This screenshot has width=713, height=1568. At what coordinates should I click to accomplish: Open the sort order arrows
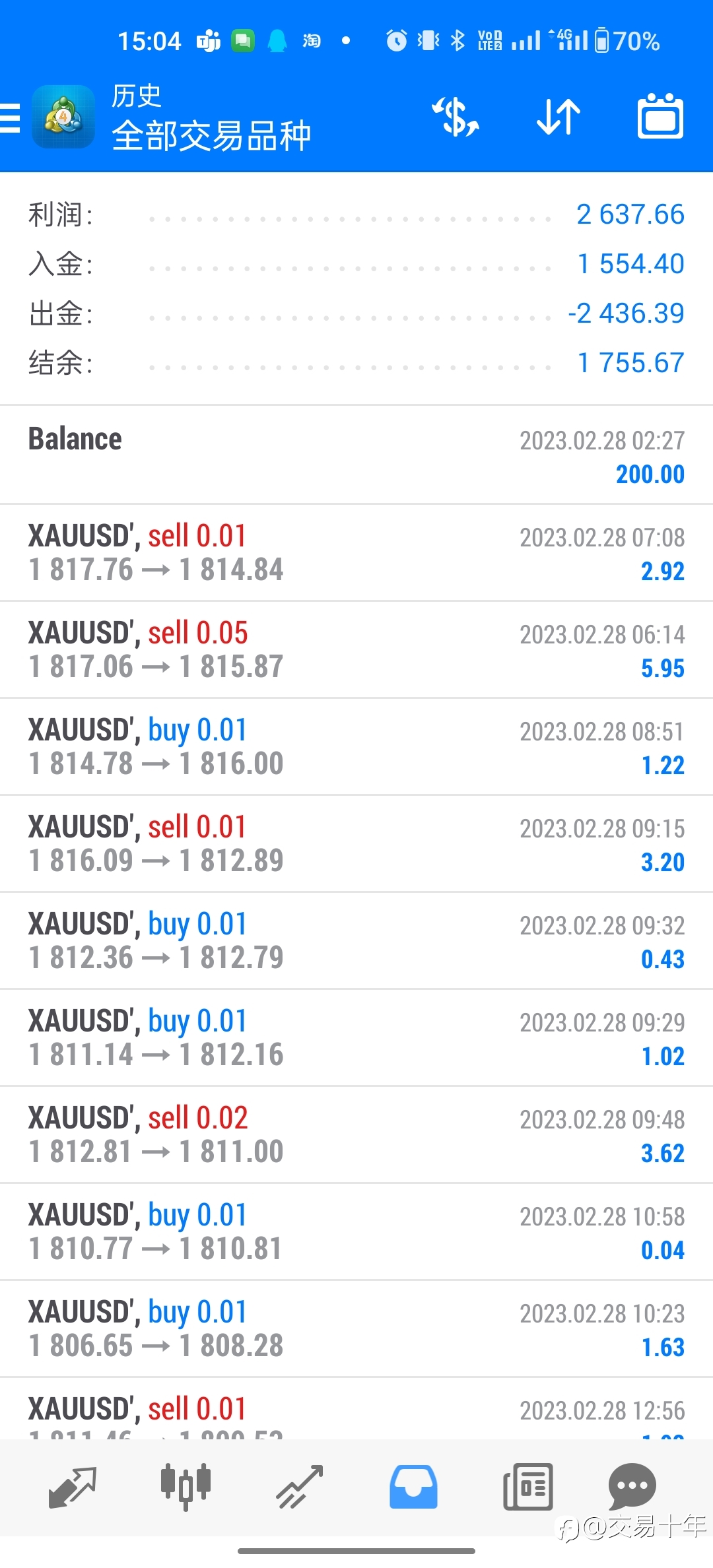pos(559,117)
